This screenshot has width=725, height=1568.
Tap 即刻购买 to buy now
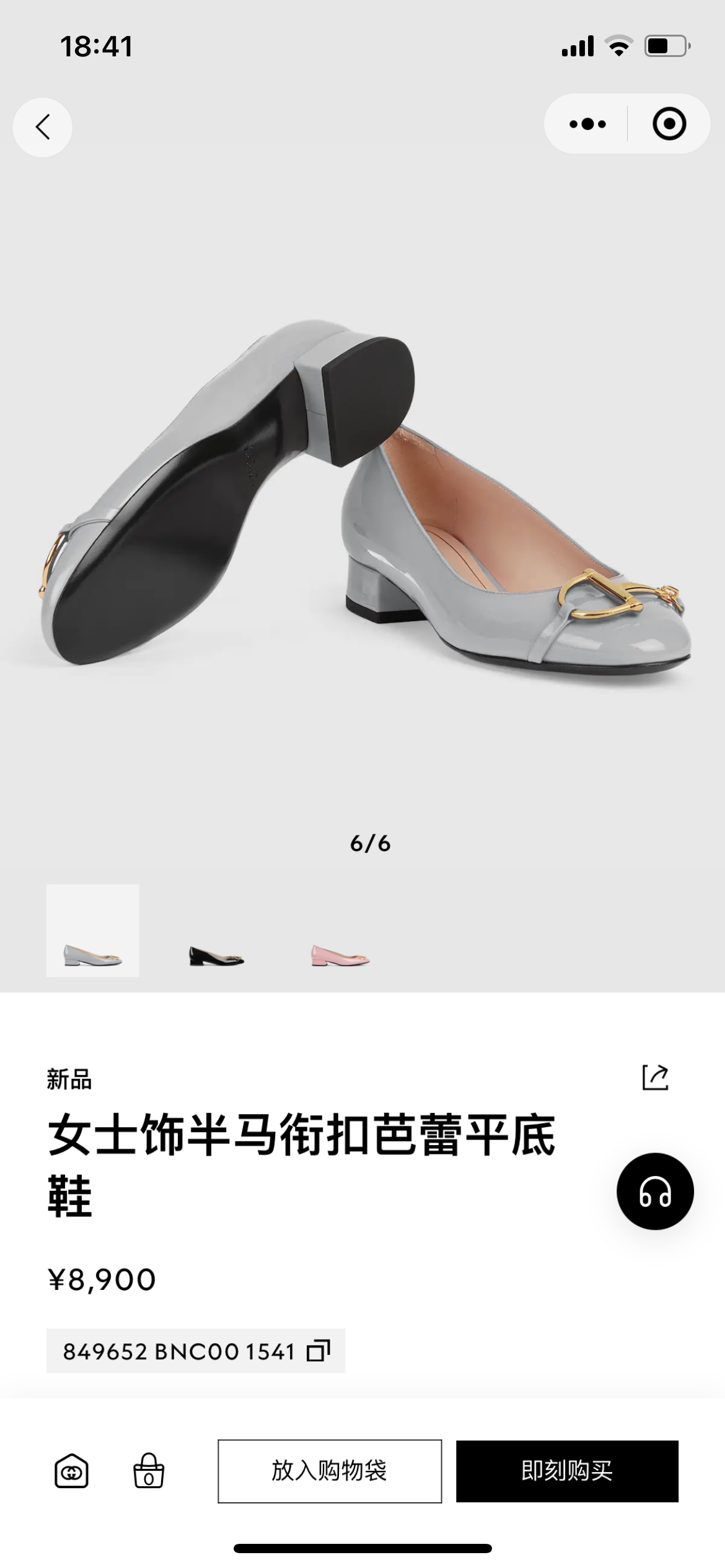(567, 1471)
